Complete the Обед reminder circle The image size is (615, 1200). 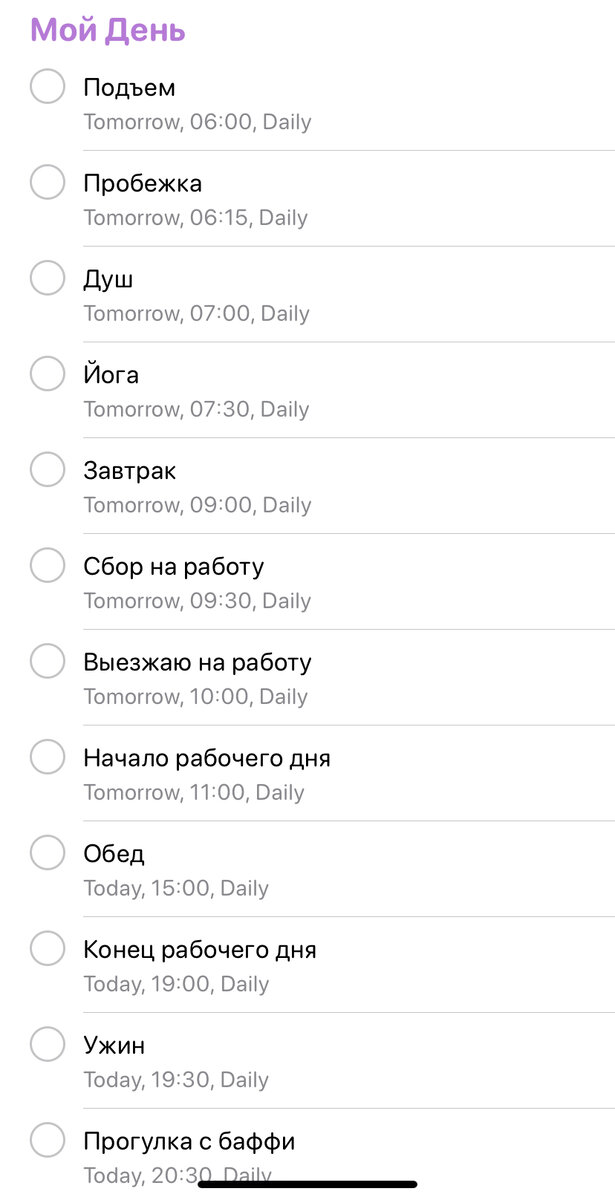pyautogui.click(x=47, y=853)
